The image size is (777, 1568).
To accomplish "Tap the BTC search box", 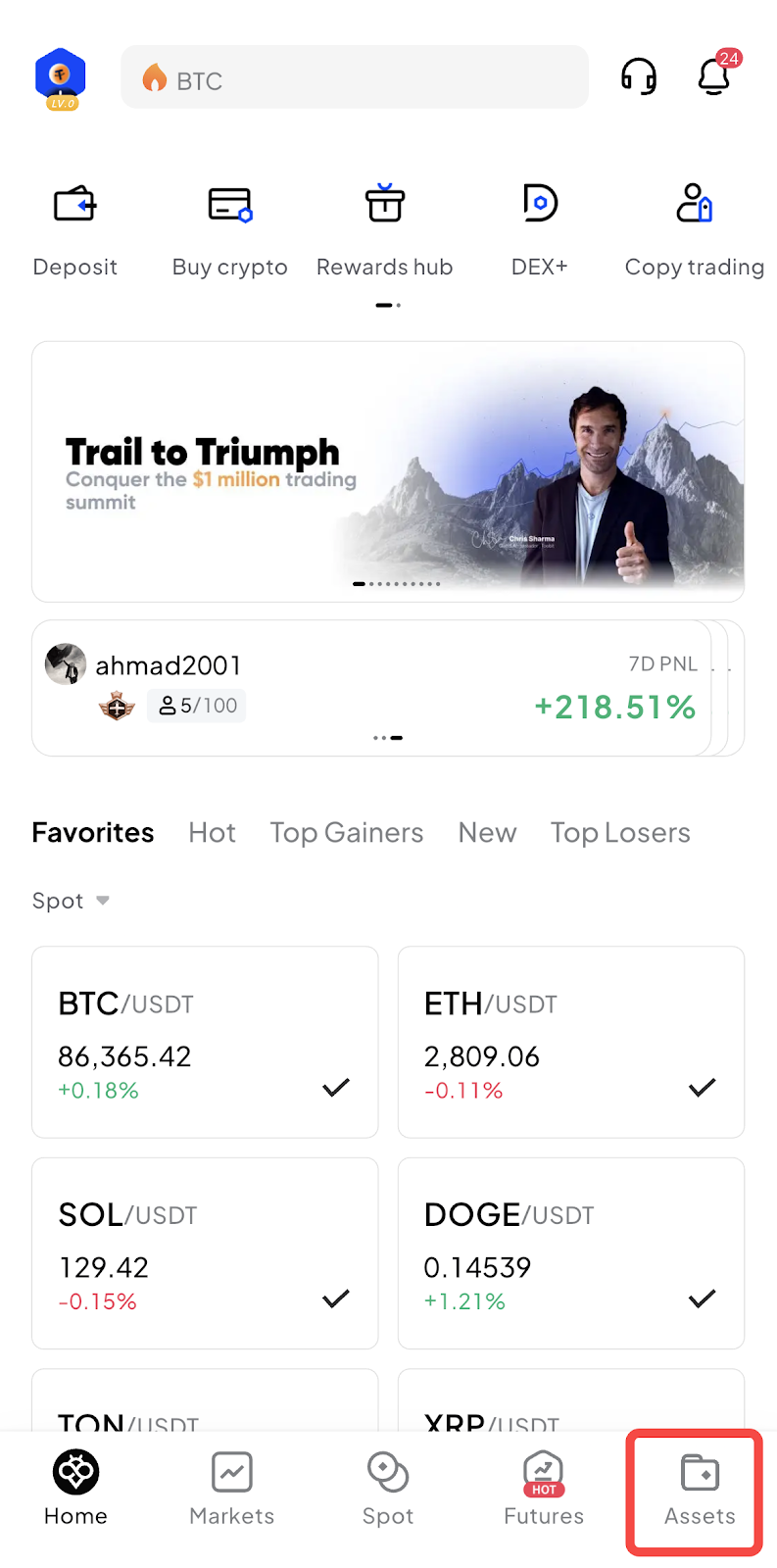I will click(355, 77).
